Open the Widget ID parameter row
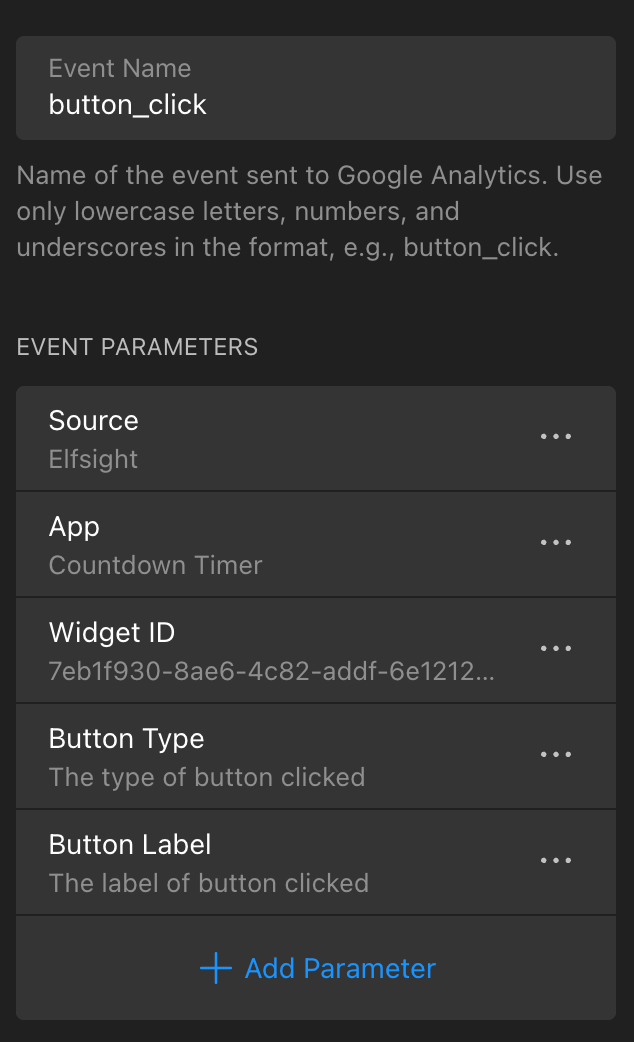The height and width of the screenshot is (1042, 634). (x=270, y=650)
